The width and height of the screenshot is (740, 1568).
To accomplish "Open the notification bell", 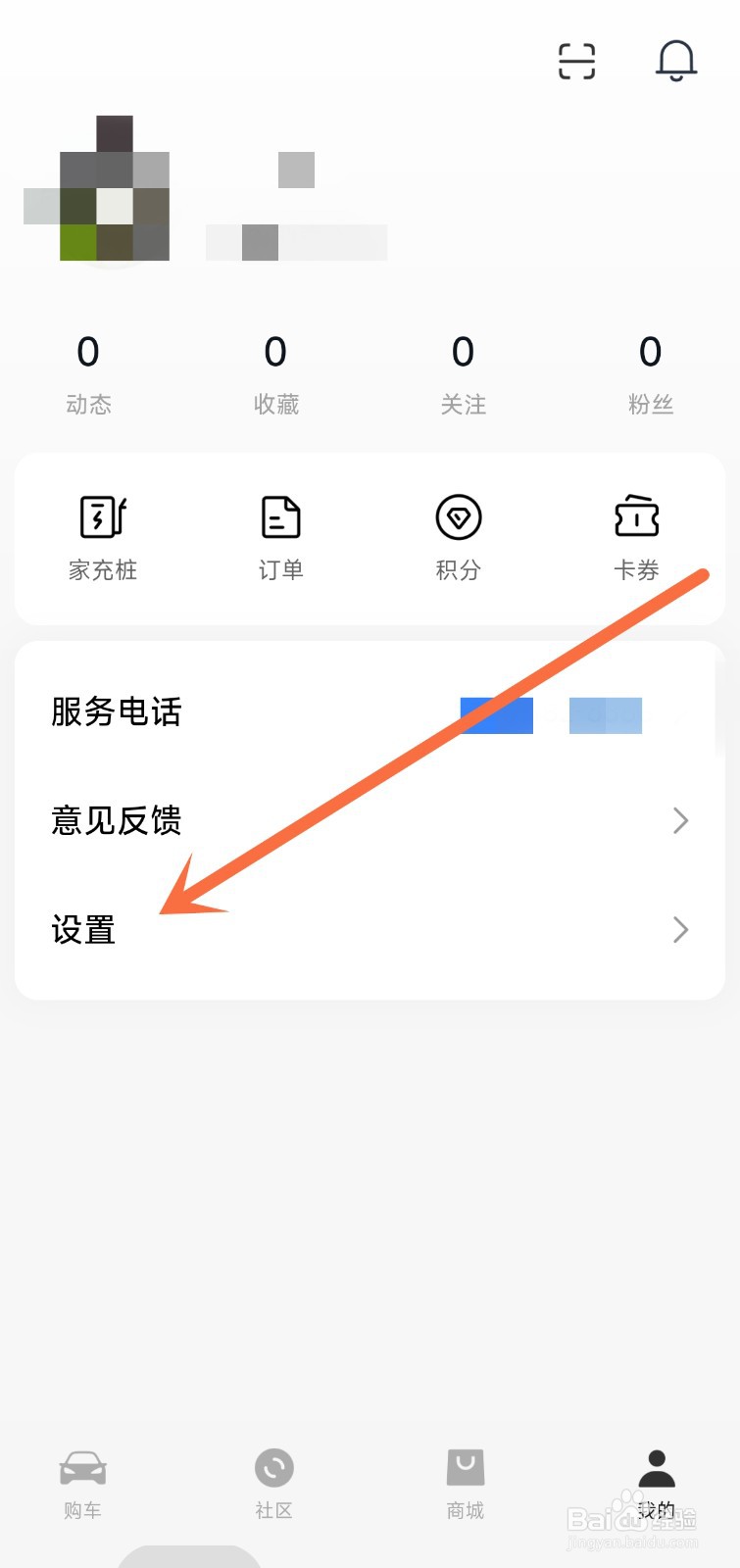I will (x=675, y=61).
